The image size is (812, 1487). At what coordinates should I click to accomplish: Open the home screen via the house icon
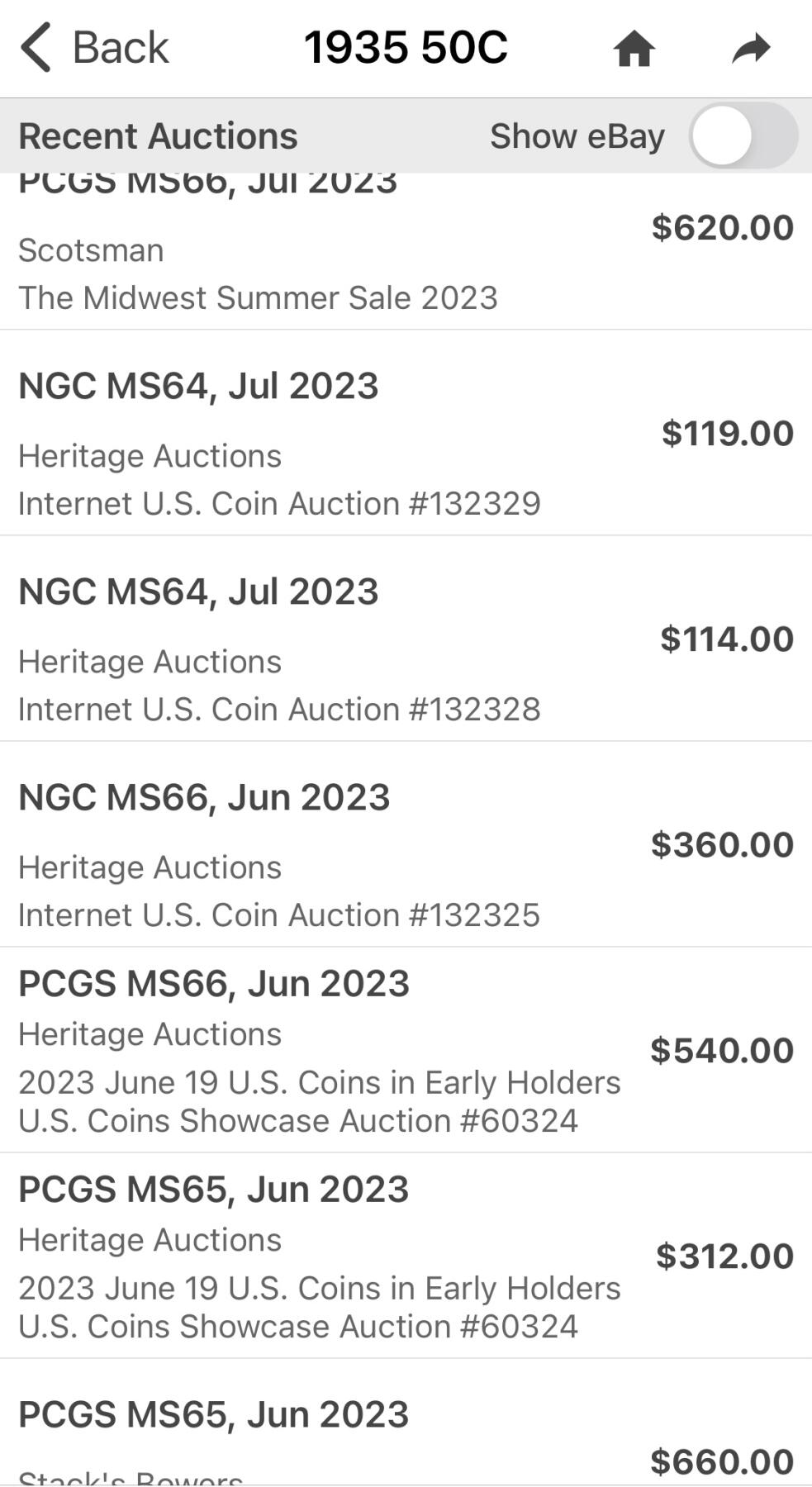tap(633, 48)
